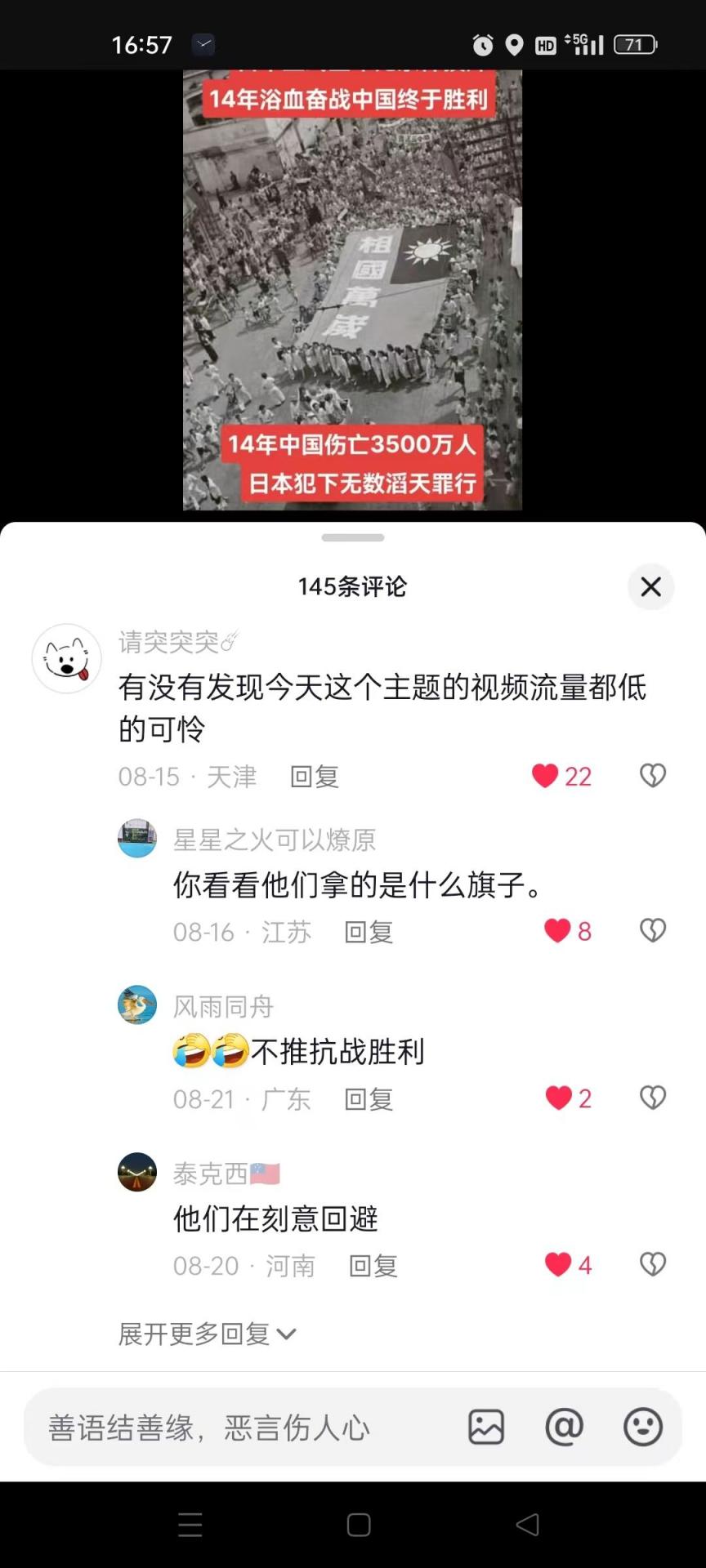This screenshot has width=706, height=1568.
Task: Reply to 风雨同舟's comment
Action: click(369, 1099)
